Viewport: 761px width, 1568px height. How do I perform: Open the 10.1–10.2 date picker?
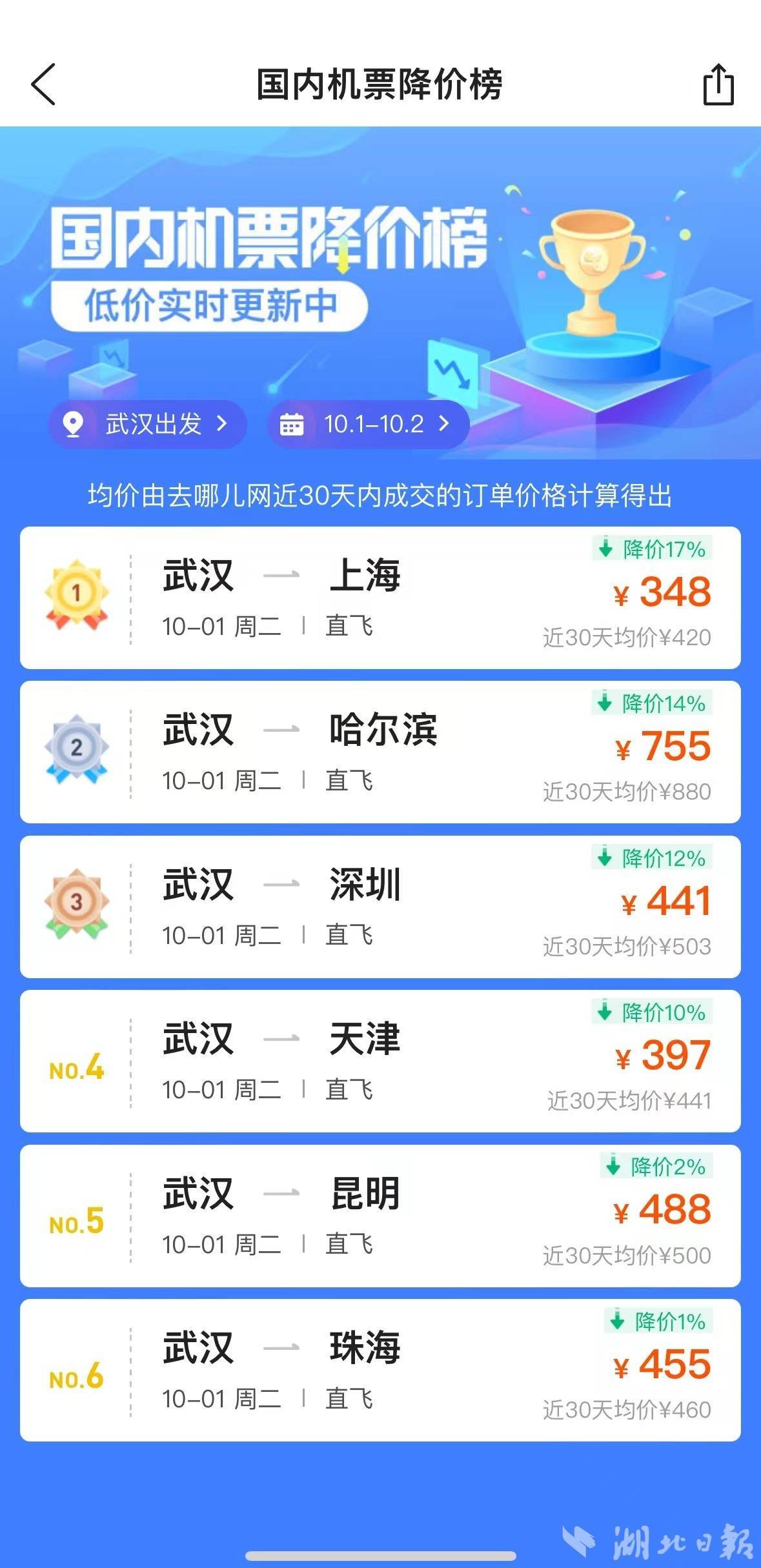[x=368, y=424]
